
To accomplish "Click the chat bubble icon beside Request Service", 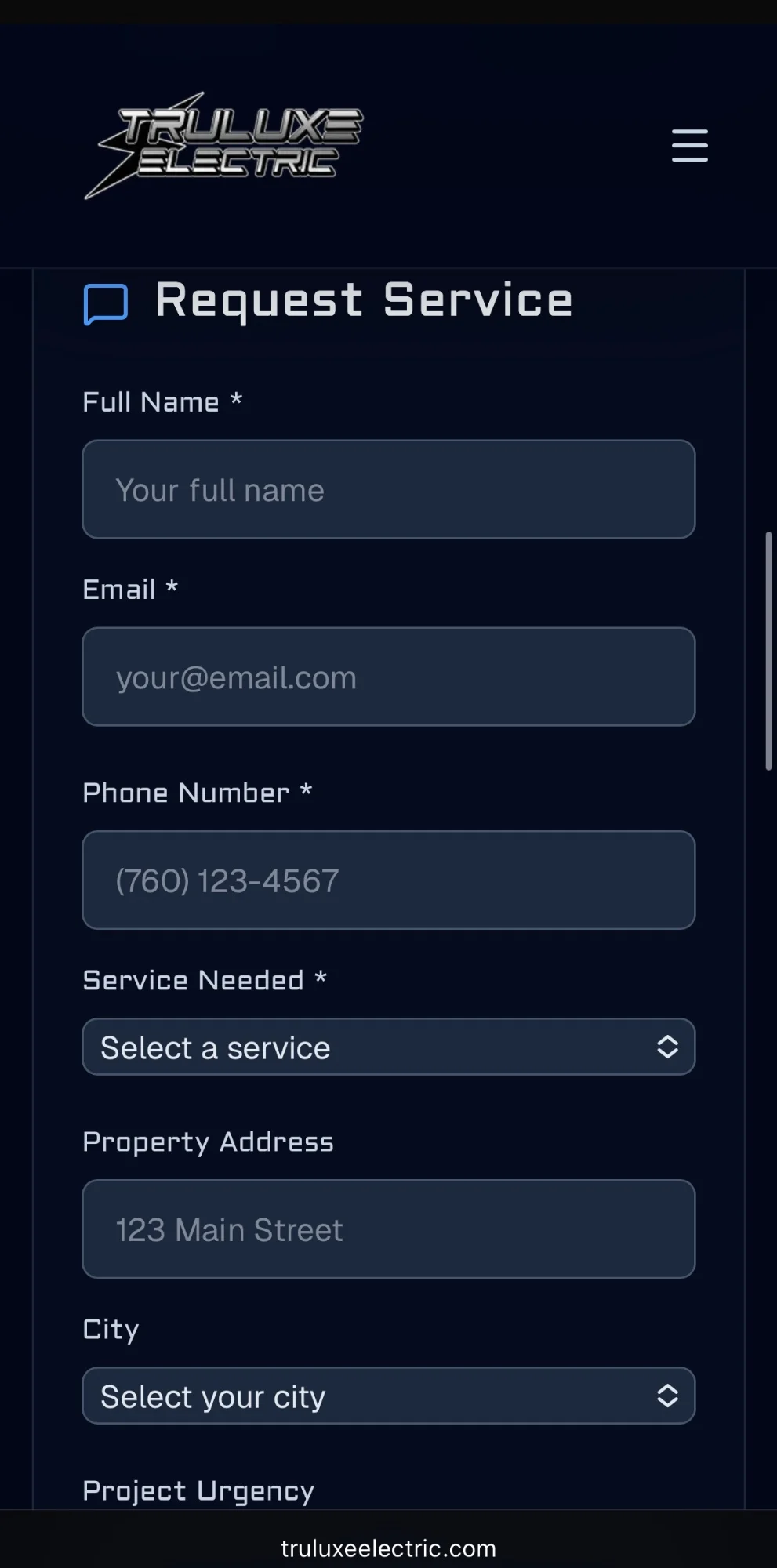I will pos(105,304).
